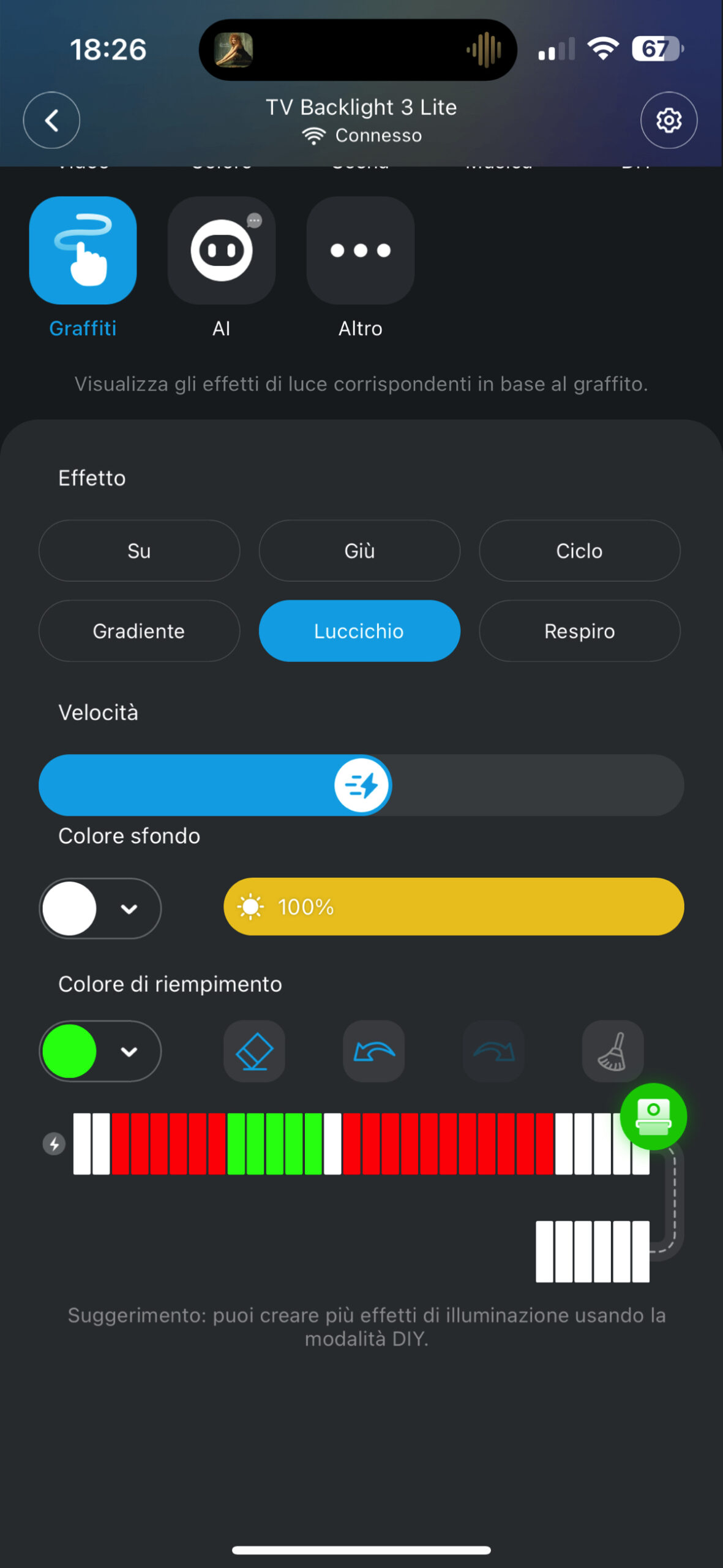Choose the Giù effect

359,551
